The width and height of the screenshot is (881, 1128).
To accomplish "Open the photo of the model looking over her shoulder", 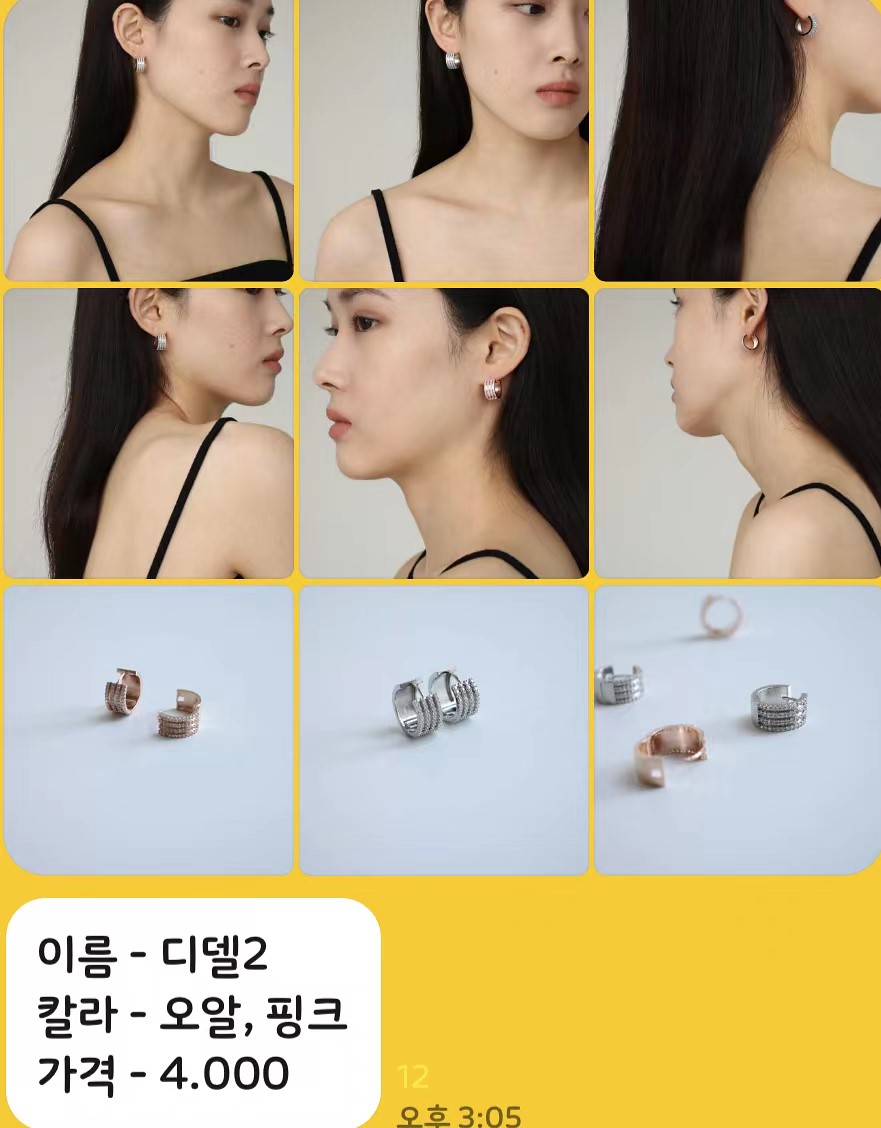I will (148, 433).
